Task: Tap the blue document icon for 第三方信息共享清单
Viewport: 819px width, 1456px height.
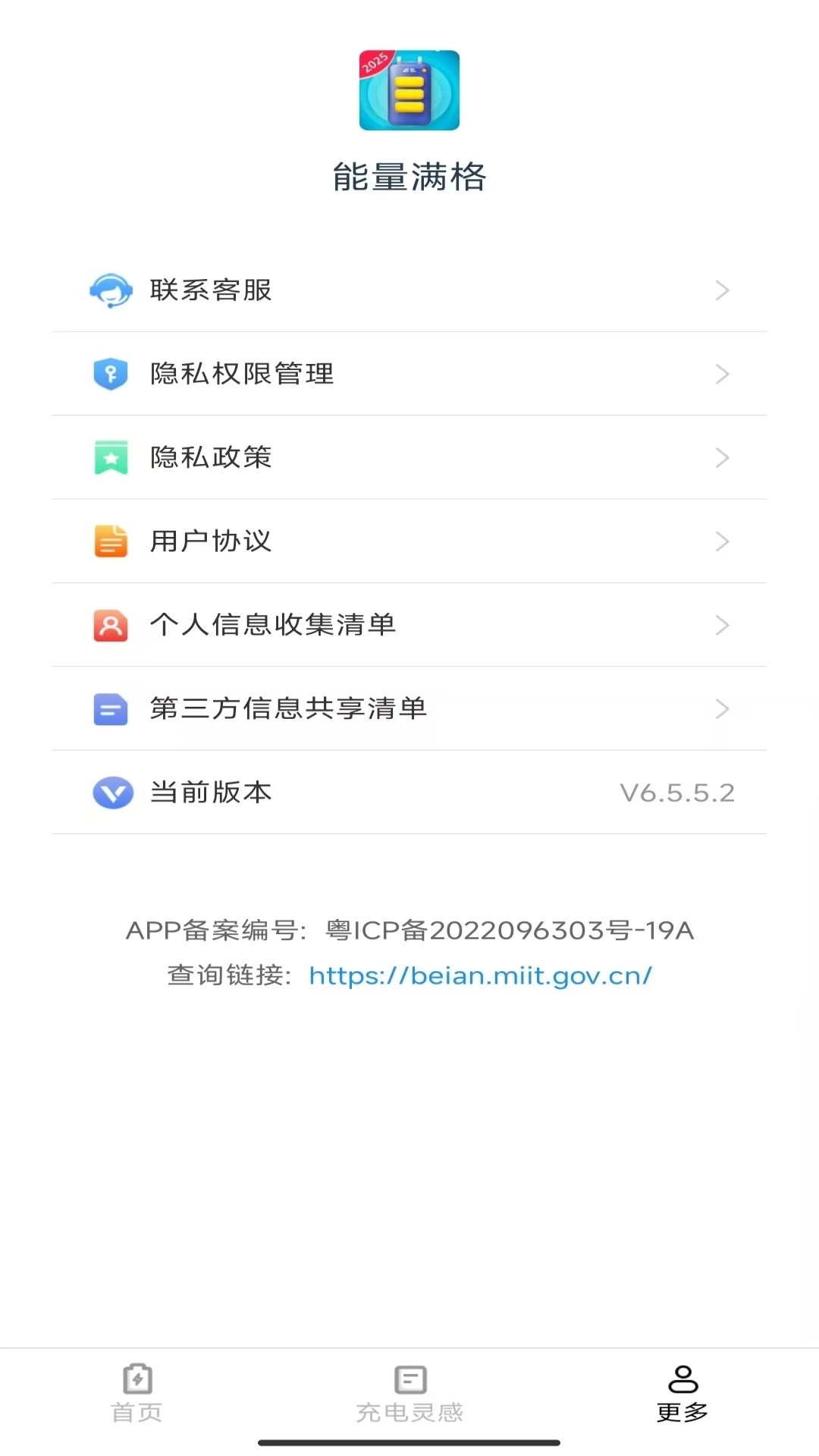Action: coord(111,709)
